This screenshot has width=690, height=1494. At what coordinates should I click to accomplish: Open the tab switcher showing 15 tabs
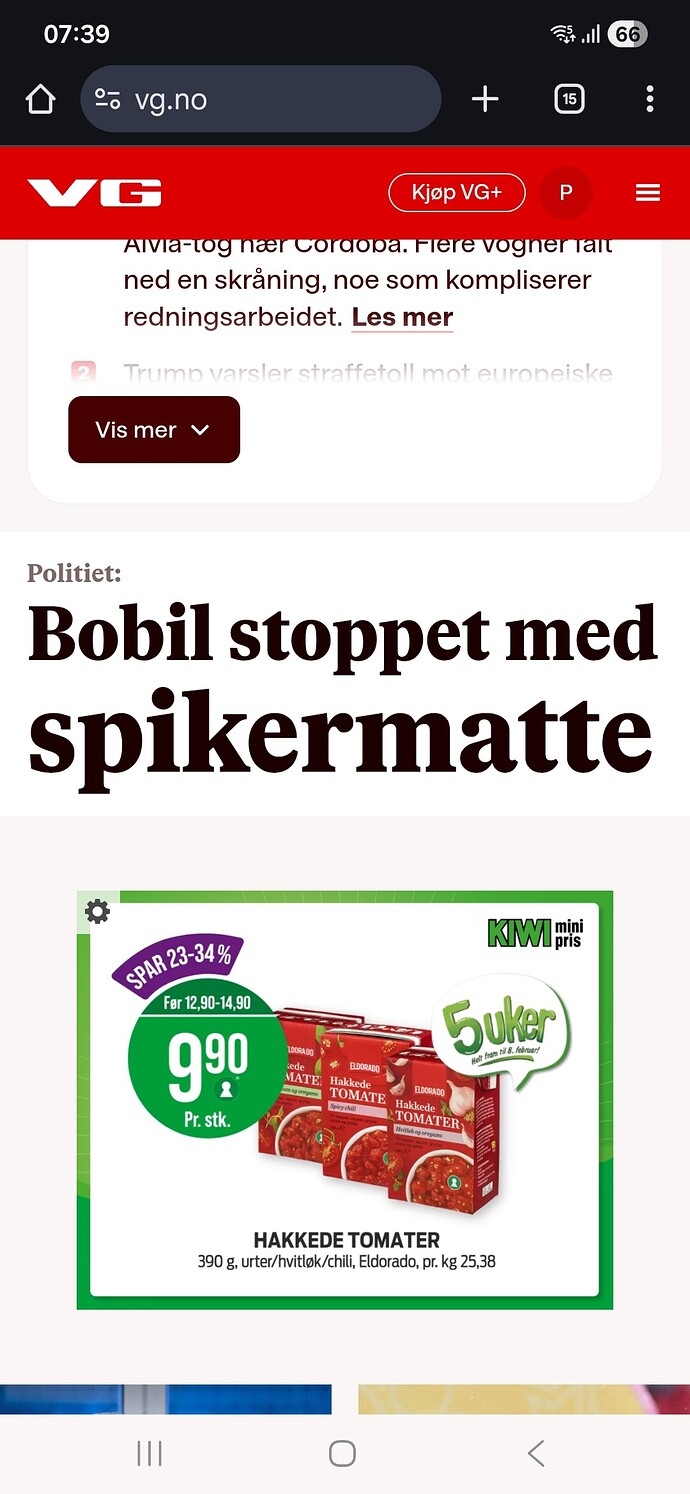(x=569, y=99)
